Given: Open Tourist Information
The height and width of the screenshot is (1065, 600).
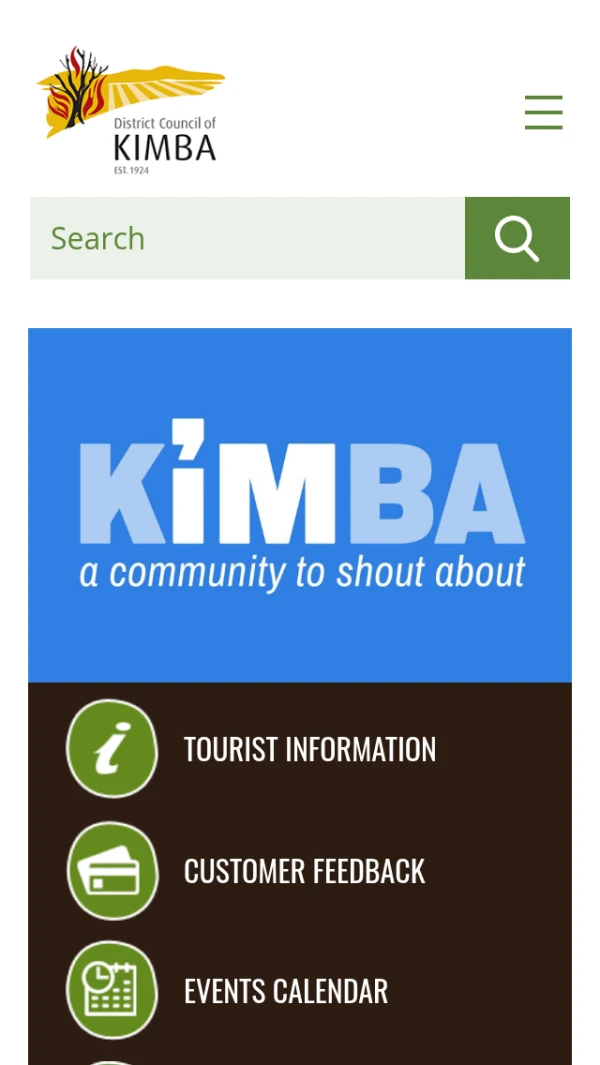Looking at the screenshot, I should tap(309, 749).
